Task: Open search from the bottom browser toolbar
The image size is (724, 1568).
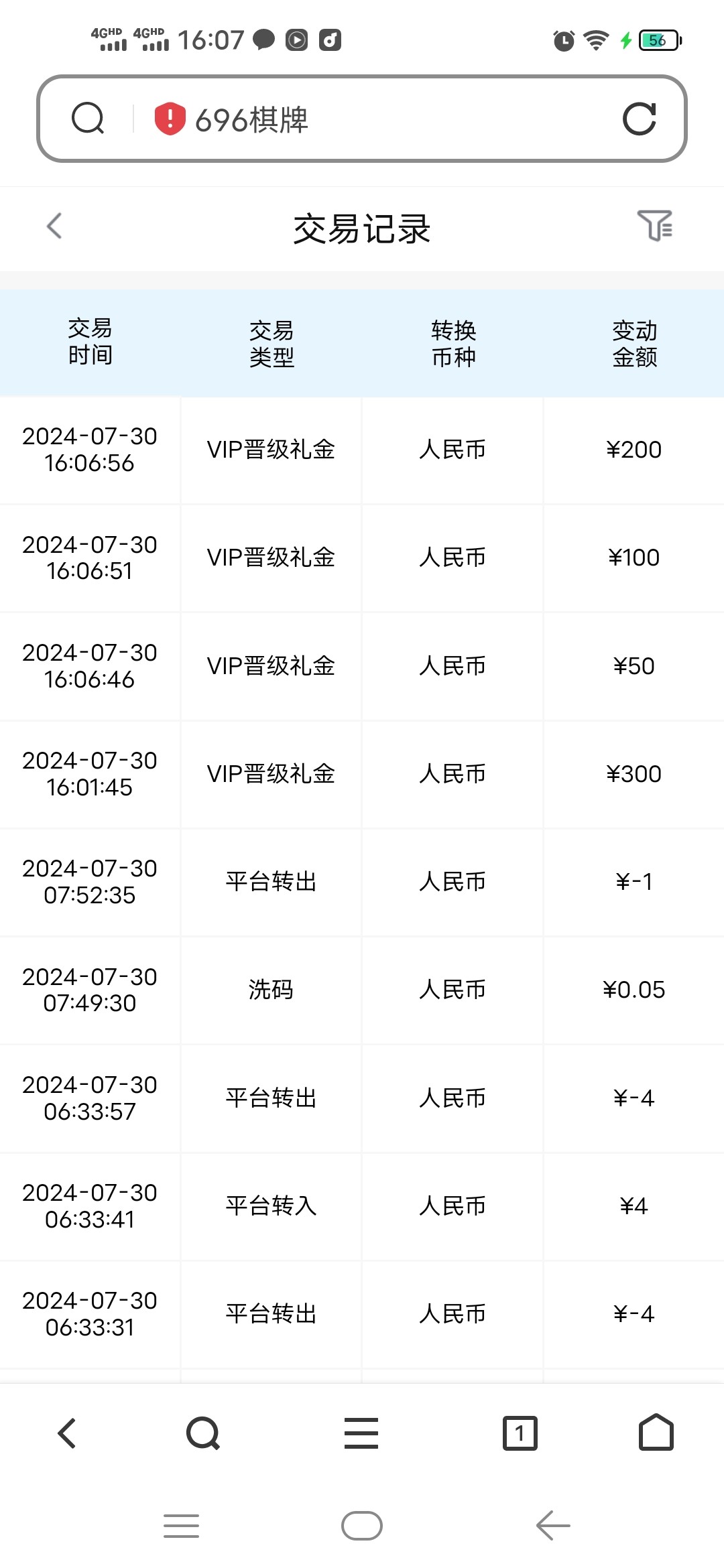Action: pyautogui.click(x=203, y=1434)
